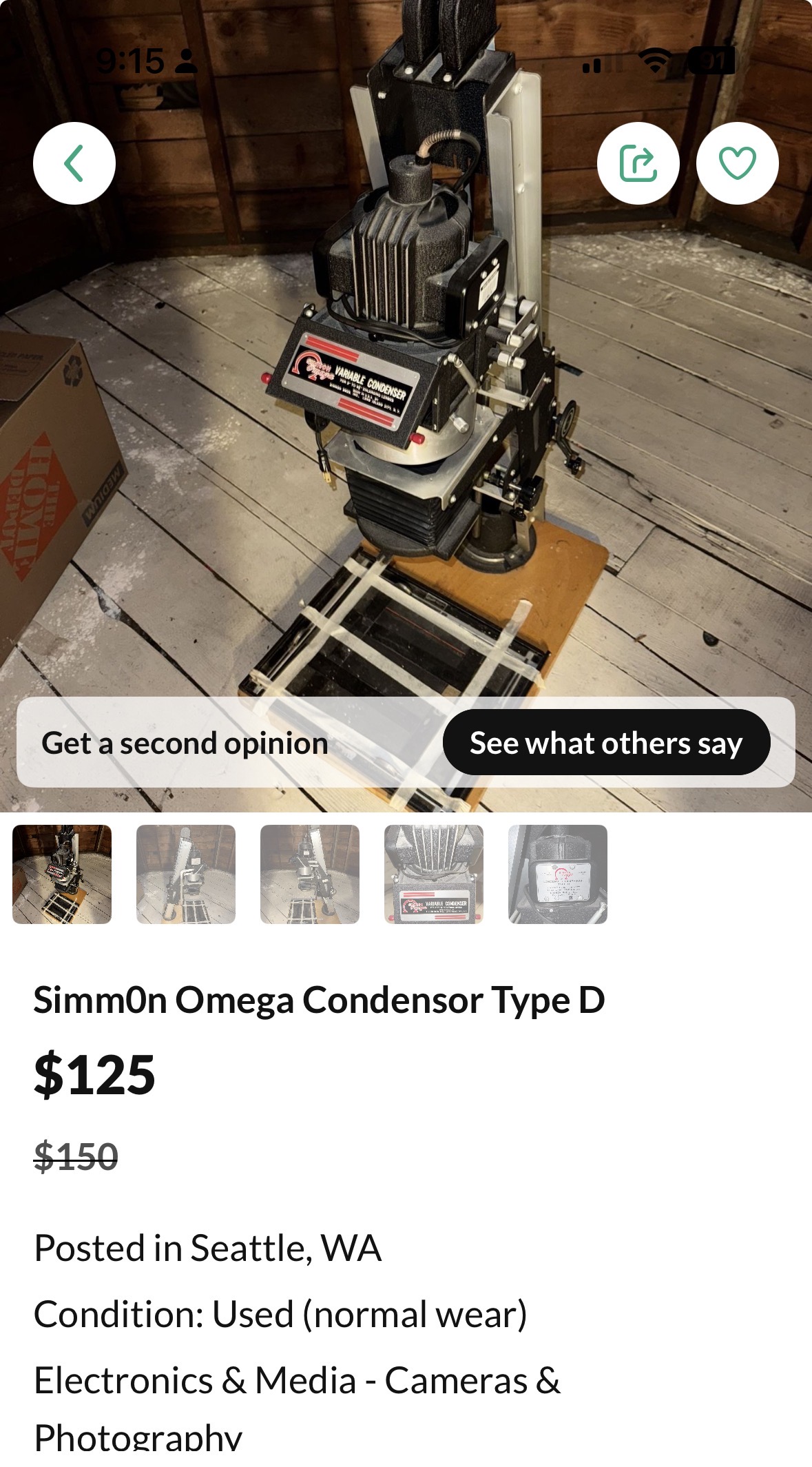Select the first photo thumbnail
The image size is (812, 1467).
point(62,874)
